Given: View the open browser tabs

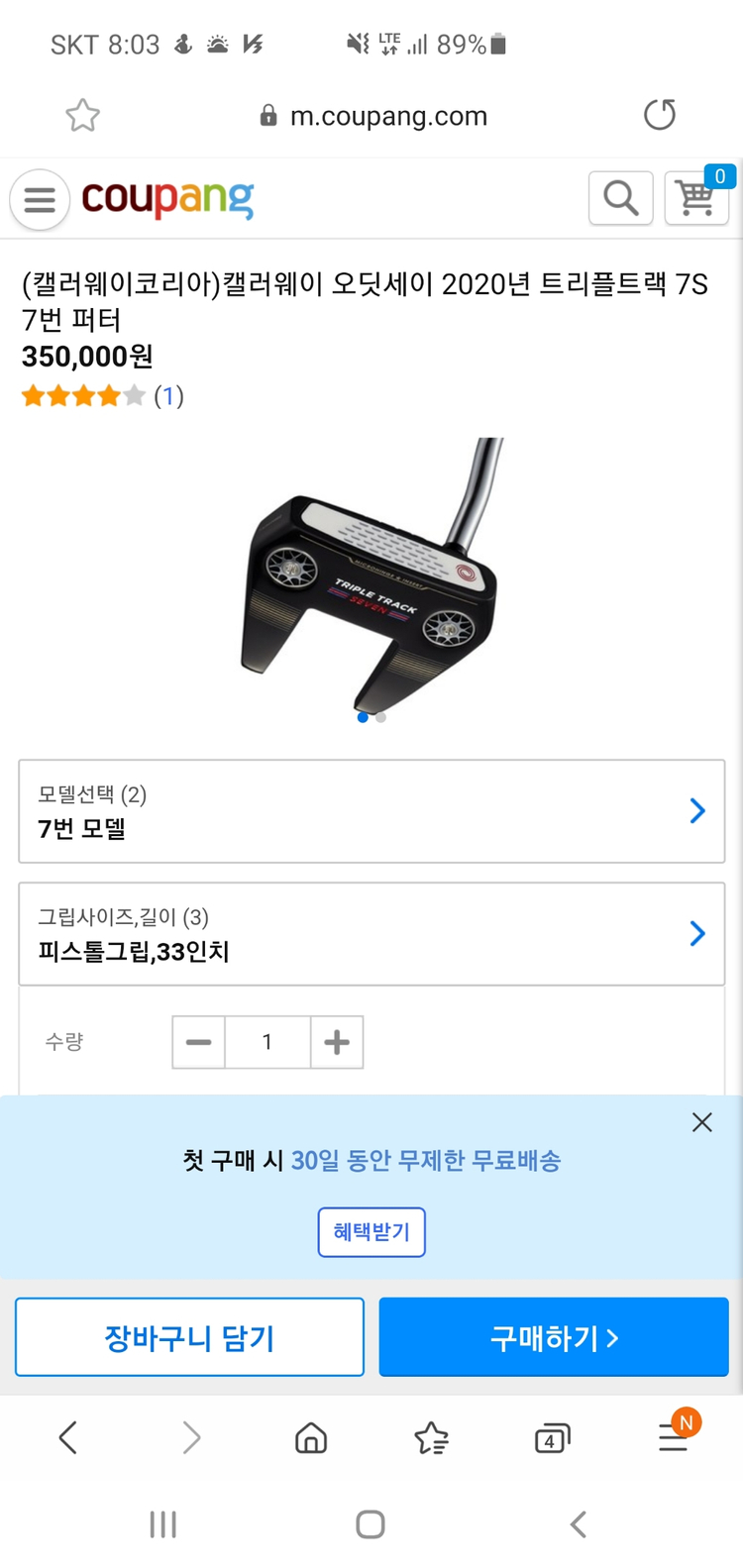Looking at the screenshot, I should (552, 1438).
